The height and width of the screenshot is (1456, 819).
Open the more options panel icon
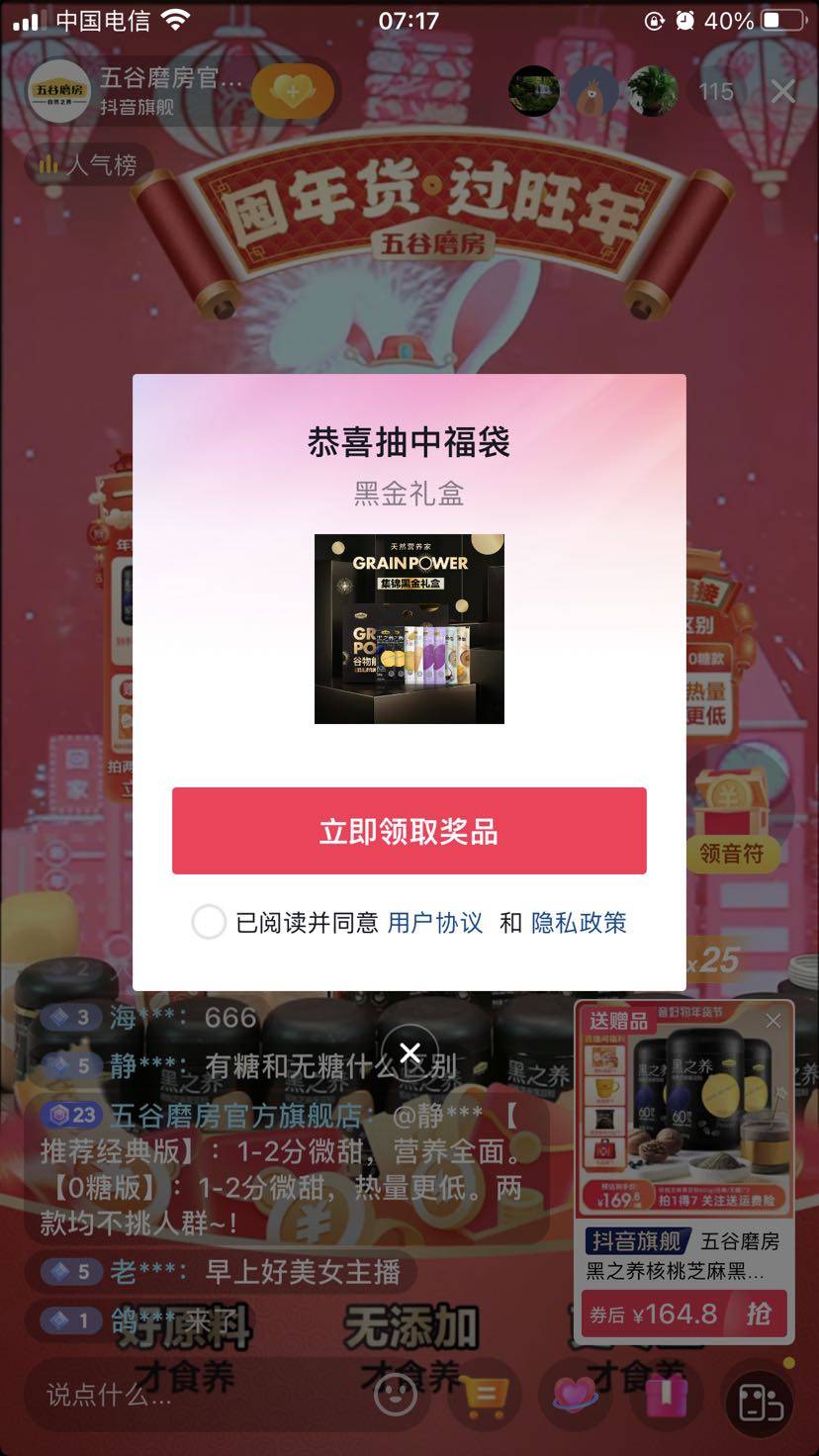[759, 1401]
